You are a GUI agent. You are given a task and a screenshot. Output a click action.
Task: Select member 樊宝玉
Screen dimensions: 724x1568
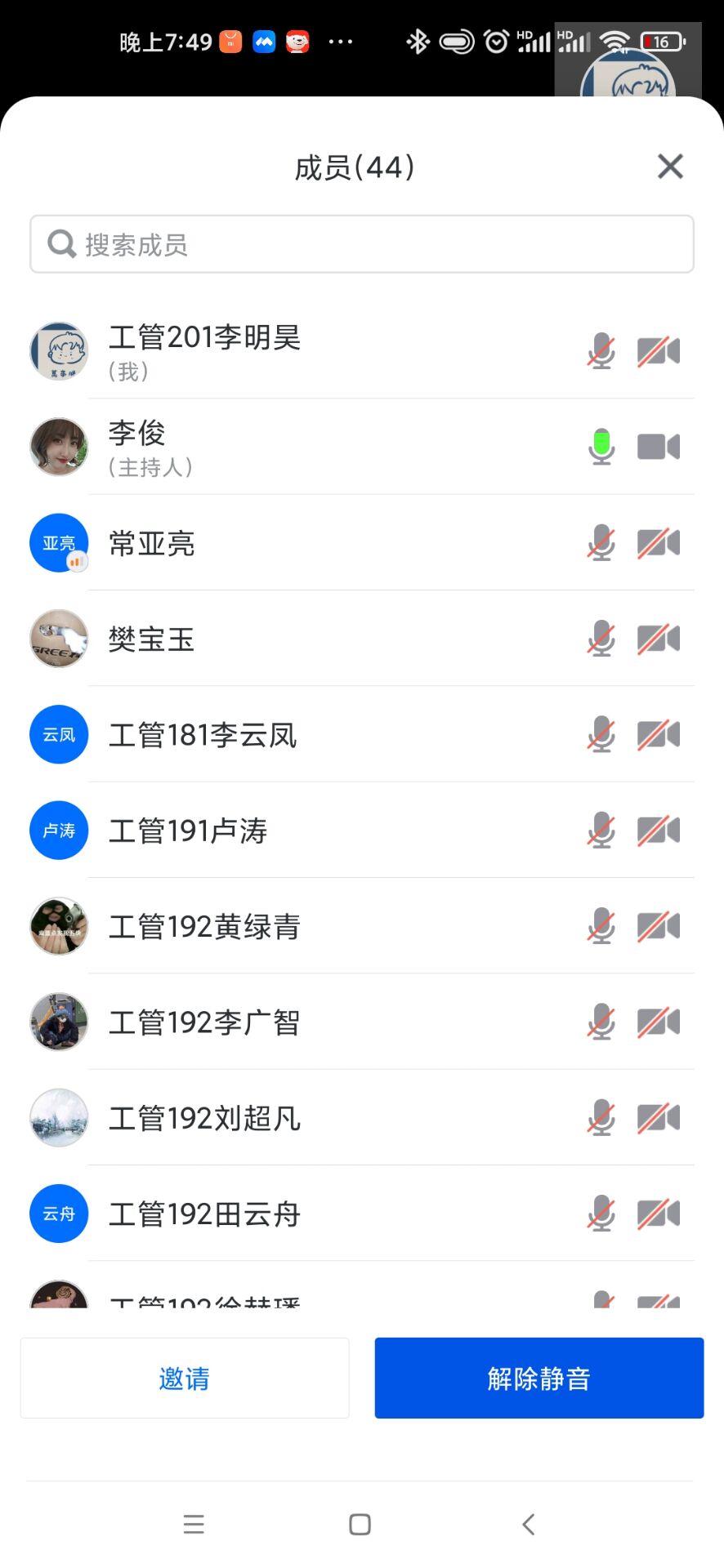click(327, 639)
